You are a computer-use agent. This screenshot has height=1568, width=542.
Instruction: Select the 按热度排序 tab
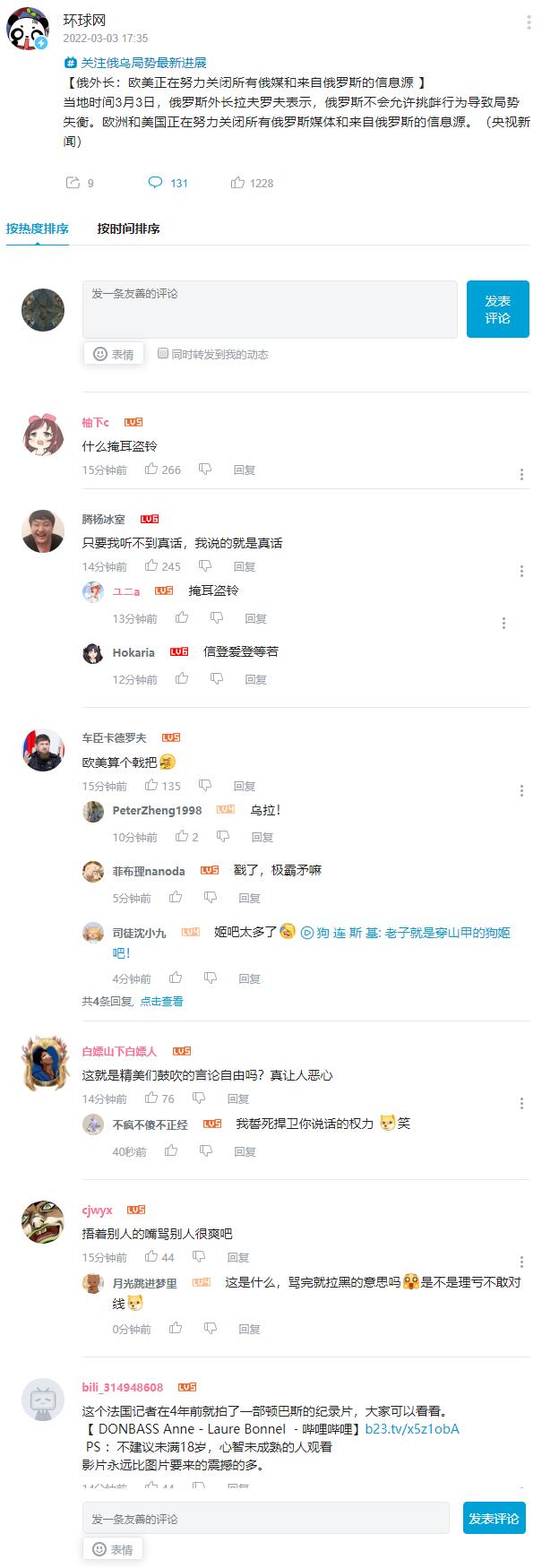click(38, 228)
